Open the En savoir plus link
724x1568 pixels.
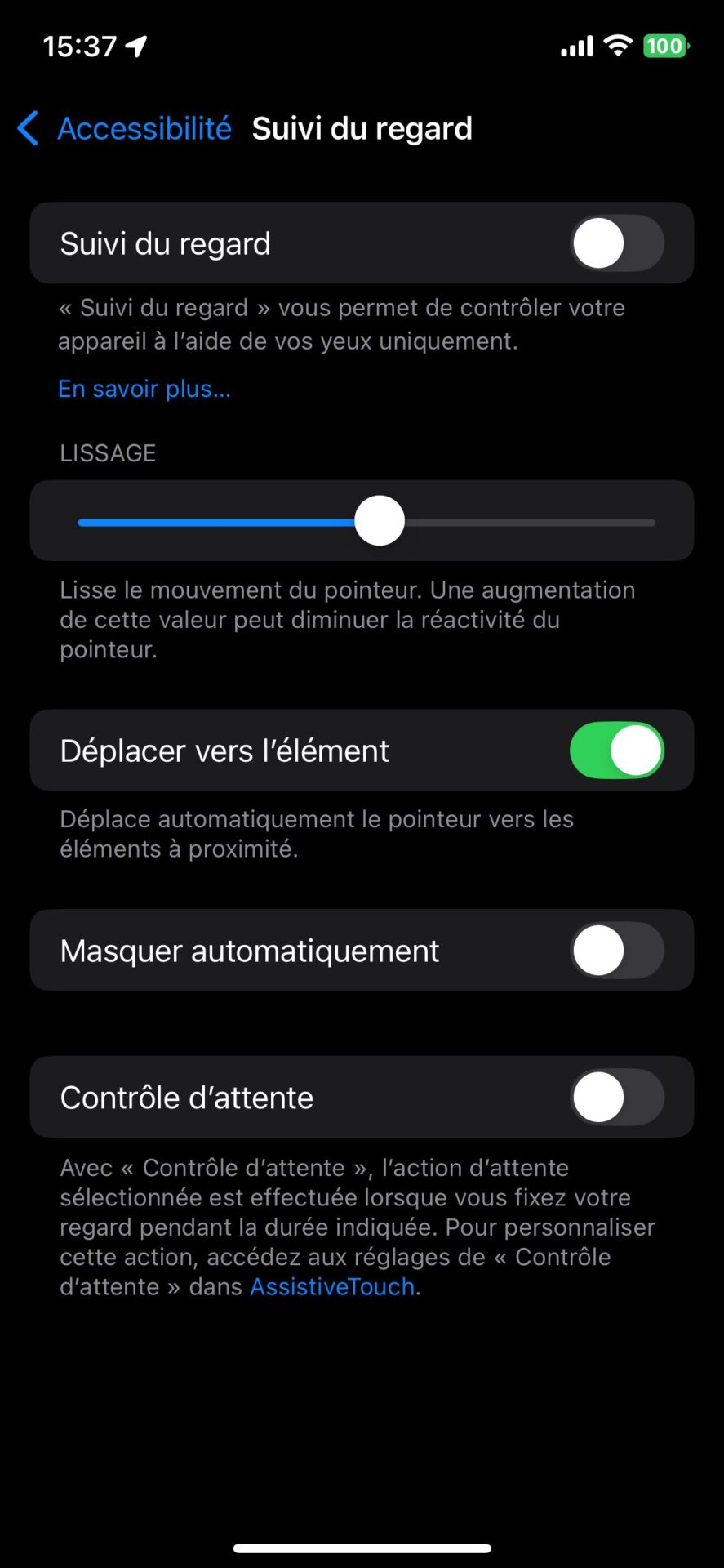[144, 389]
